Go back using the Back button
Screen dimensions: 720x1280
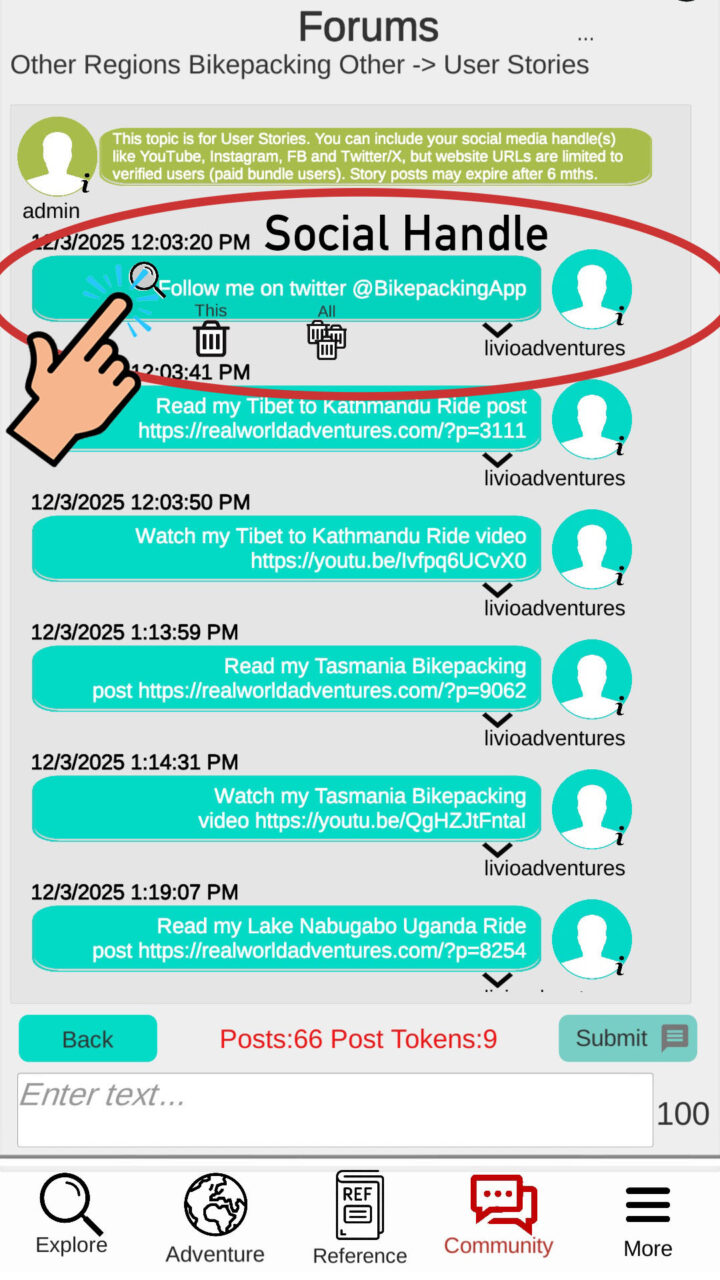coord(88,1039)
